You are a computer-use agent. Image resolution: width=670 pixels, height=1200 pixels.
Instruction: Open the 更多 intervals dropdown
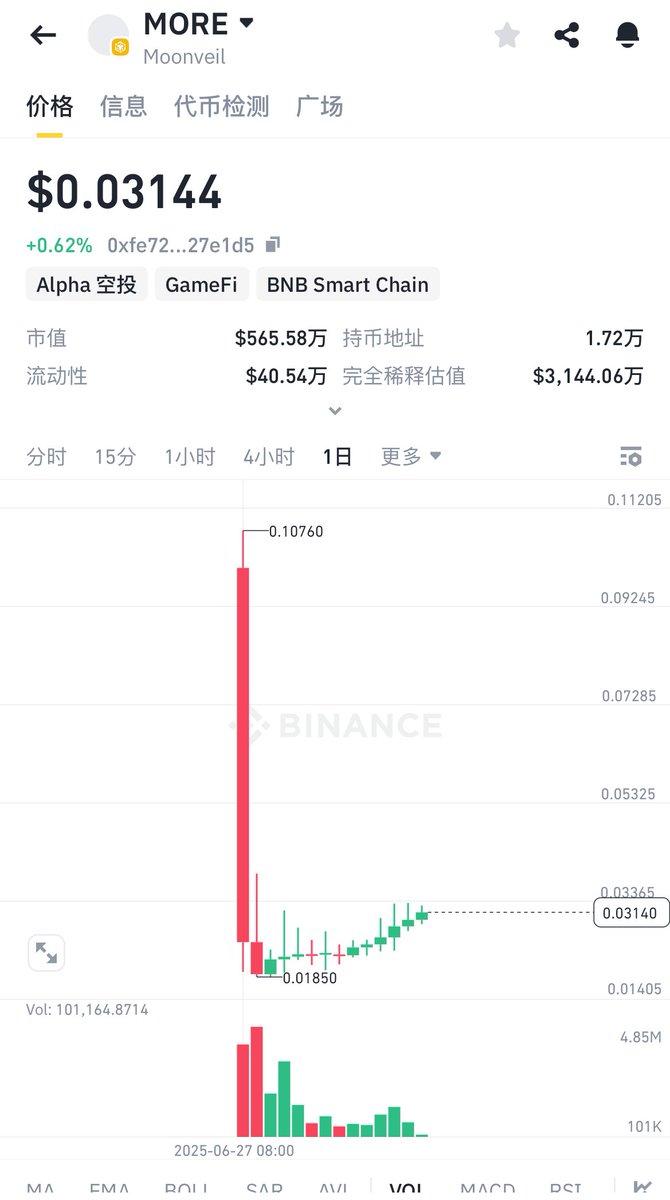410,457
